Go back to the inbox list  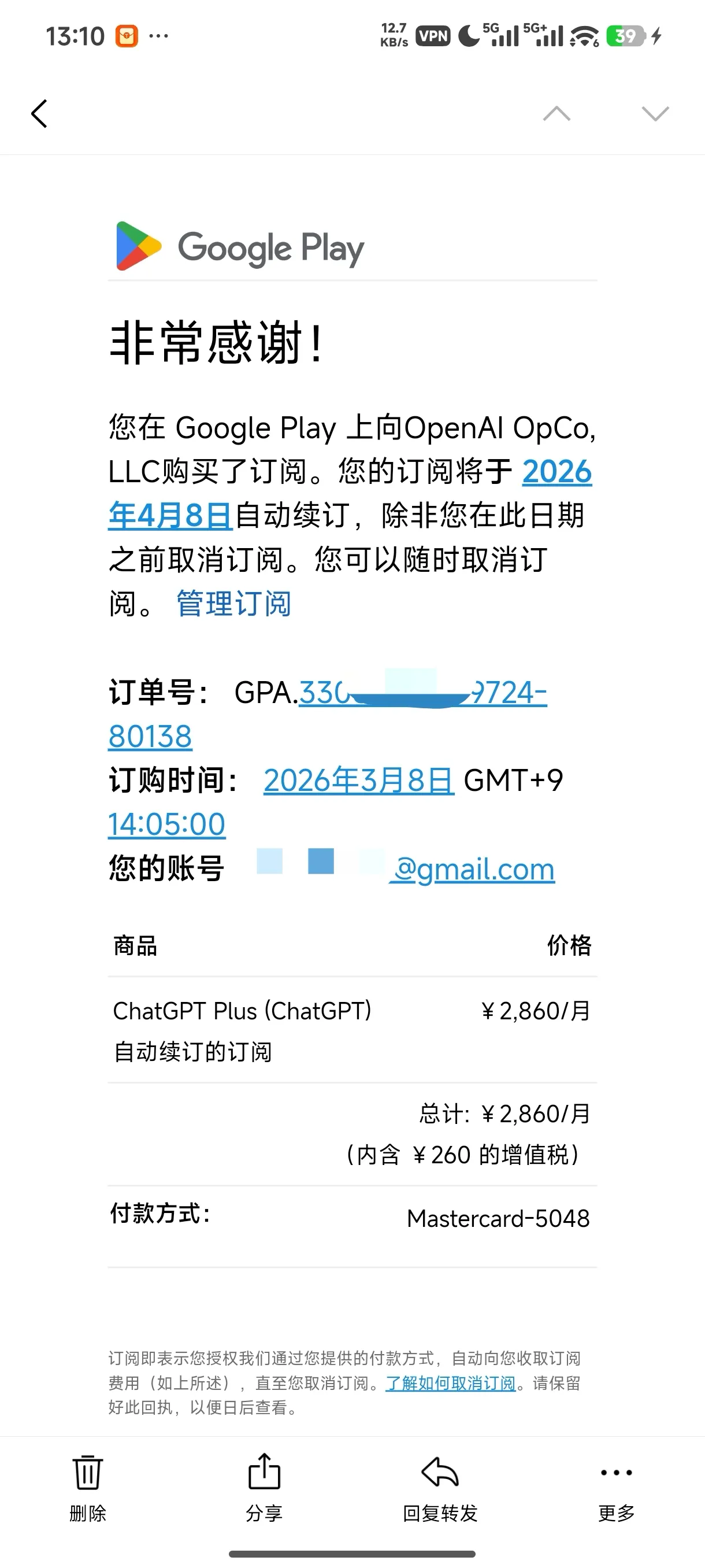(x=39, y=114)
